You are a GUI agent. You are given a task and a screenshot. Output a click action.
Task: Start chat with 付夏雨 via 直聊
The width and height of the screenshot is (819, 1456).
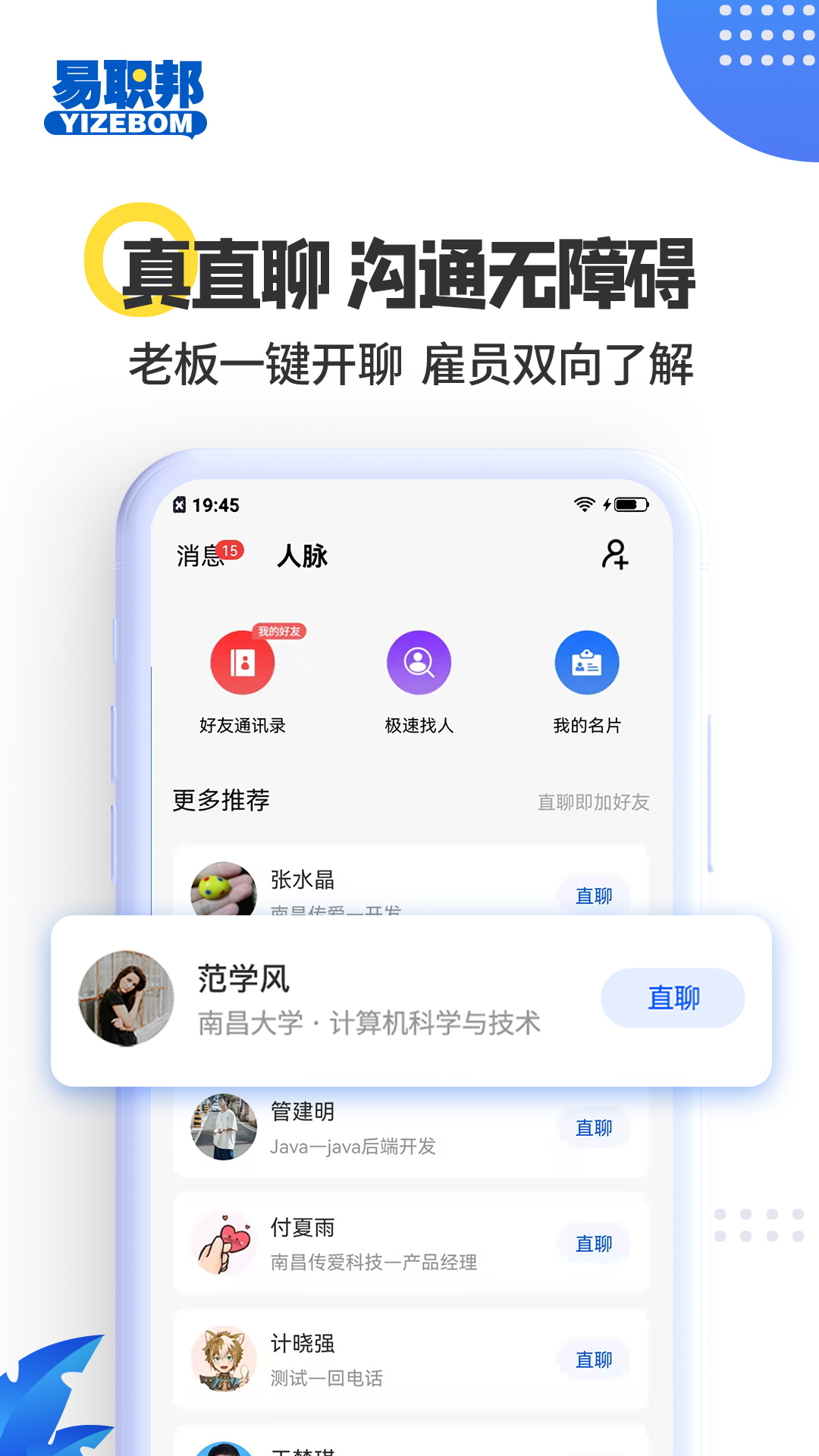click(595, 1244)
